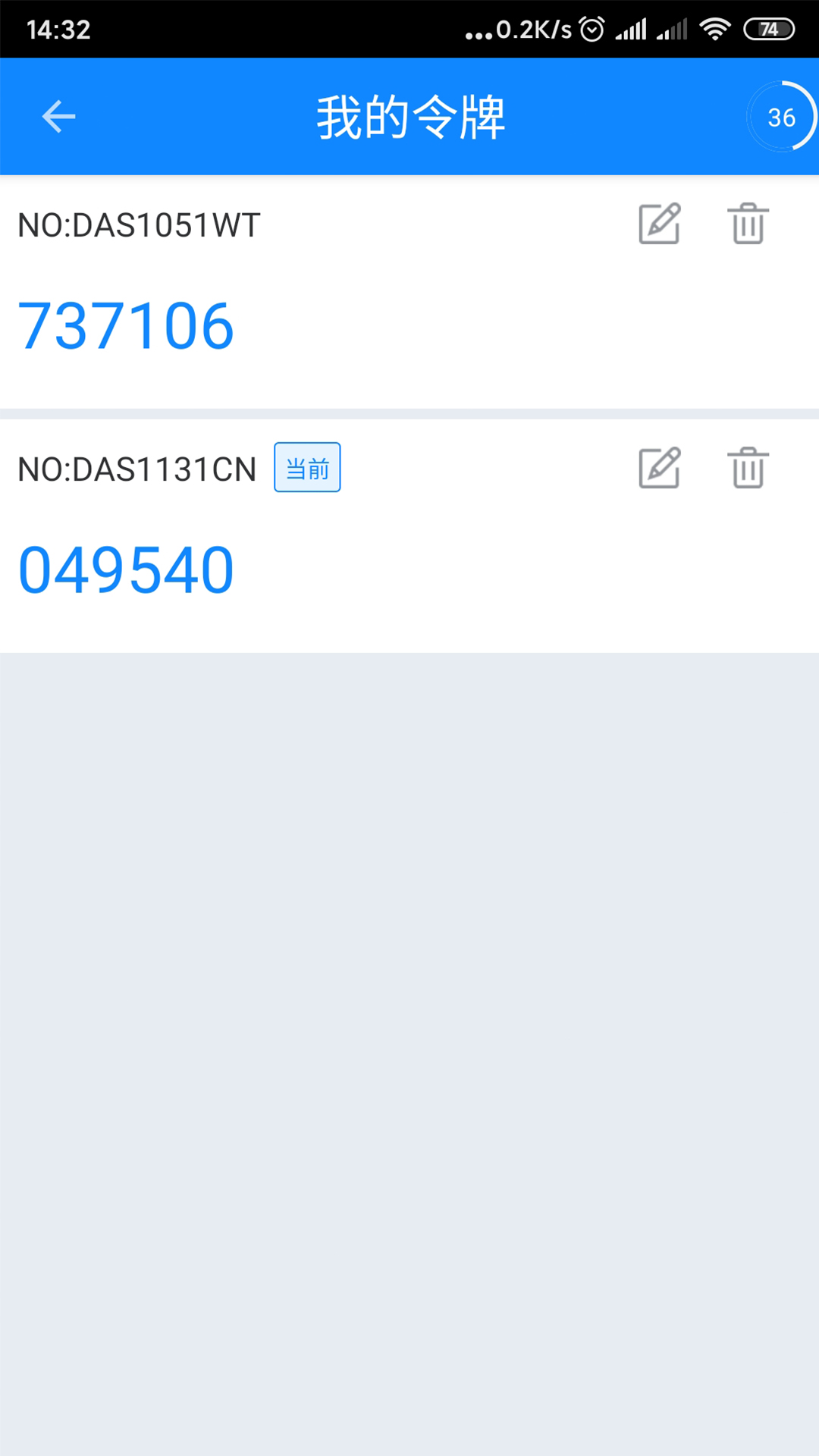Edit the DAS1131CN token

pyautogui.click(x=660, y=468)
